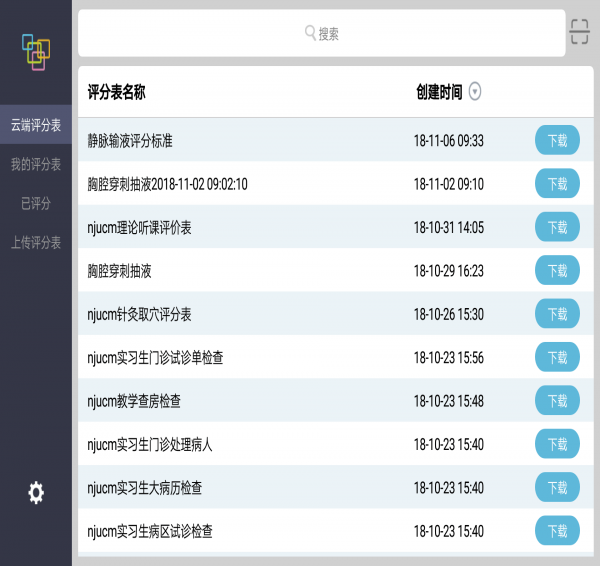Screen dimensions: 600x566
Task: Sort by 创建时间 dropdown arrow
Action: 475,92
